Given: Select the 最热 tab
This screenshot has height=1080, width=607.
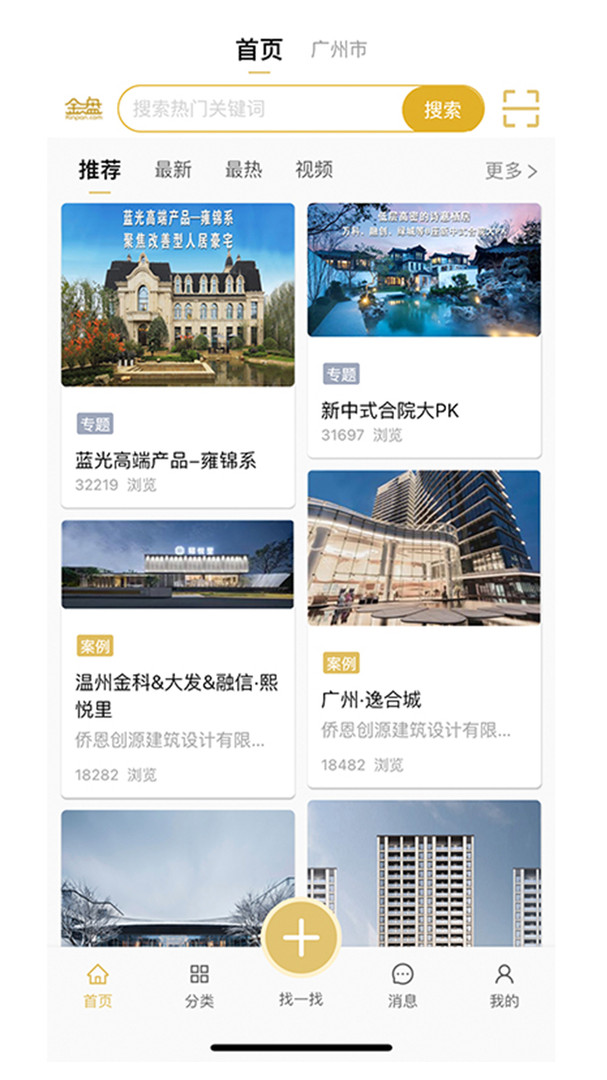Looking at the screenshot, I should 243,169.
